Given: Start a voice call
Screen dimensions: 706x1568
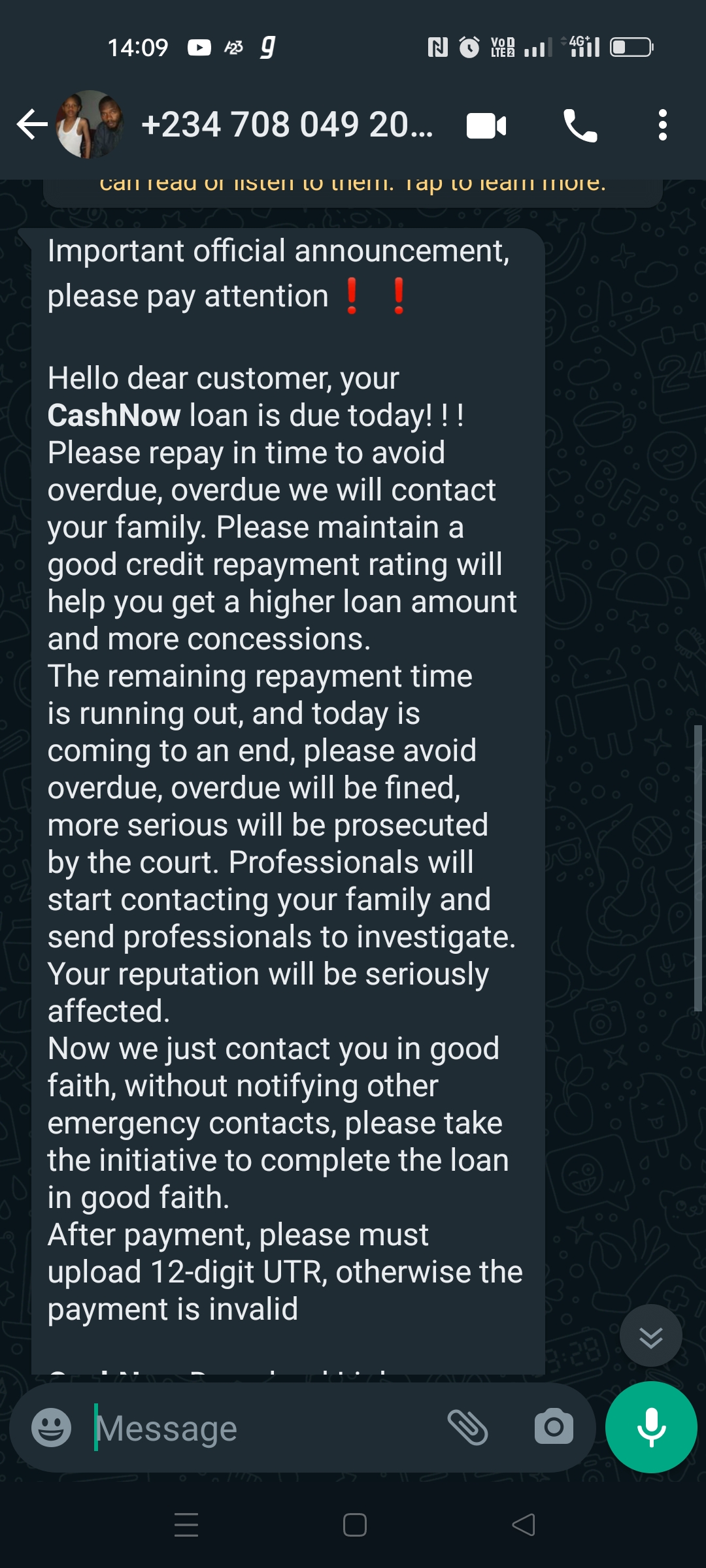Looking at the screenshot, I should 580,125.
